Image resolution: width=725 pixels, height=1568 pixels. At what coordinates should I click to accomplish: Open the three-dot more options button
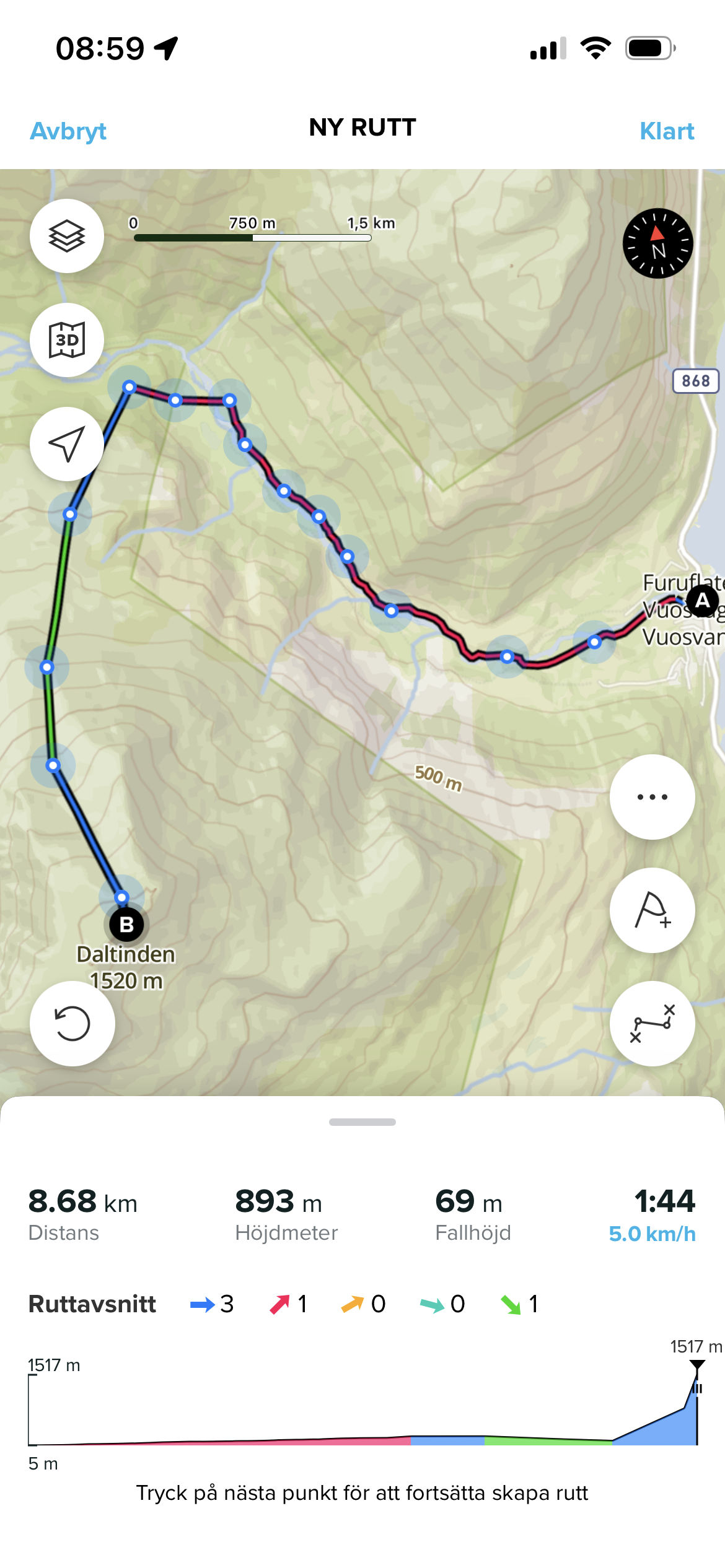click(x=652, y=797)
